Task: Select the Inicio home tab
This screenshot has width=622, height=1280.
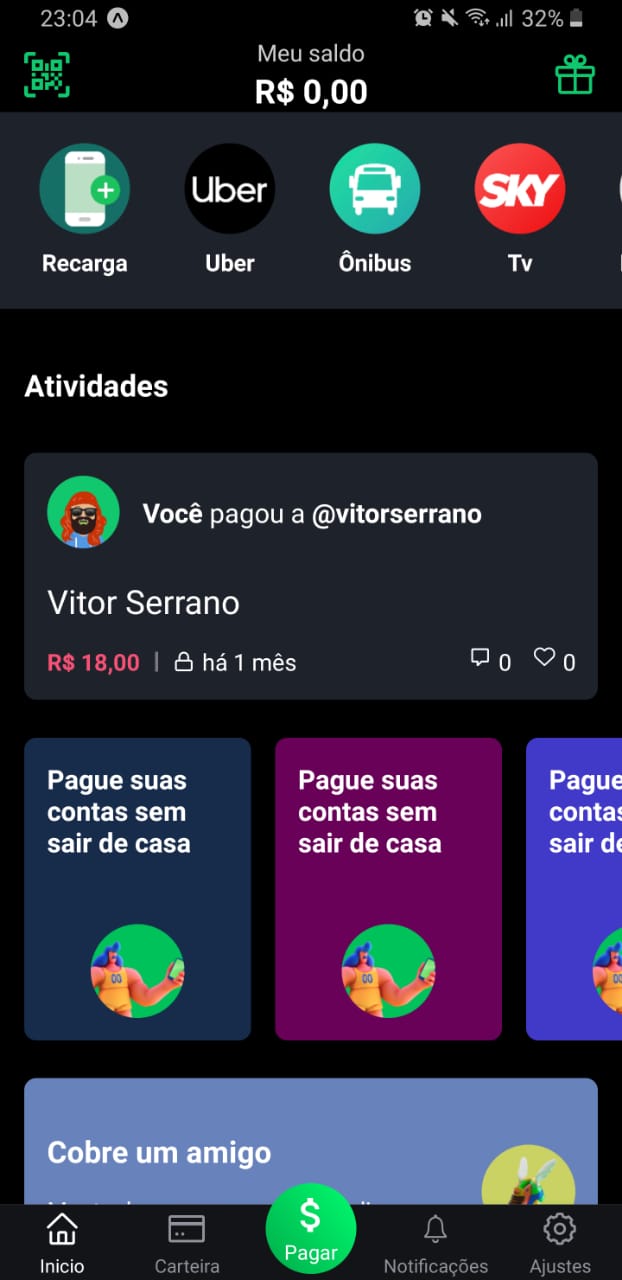Action: (x=62, y=1243)
